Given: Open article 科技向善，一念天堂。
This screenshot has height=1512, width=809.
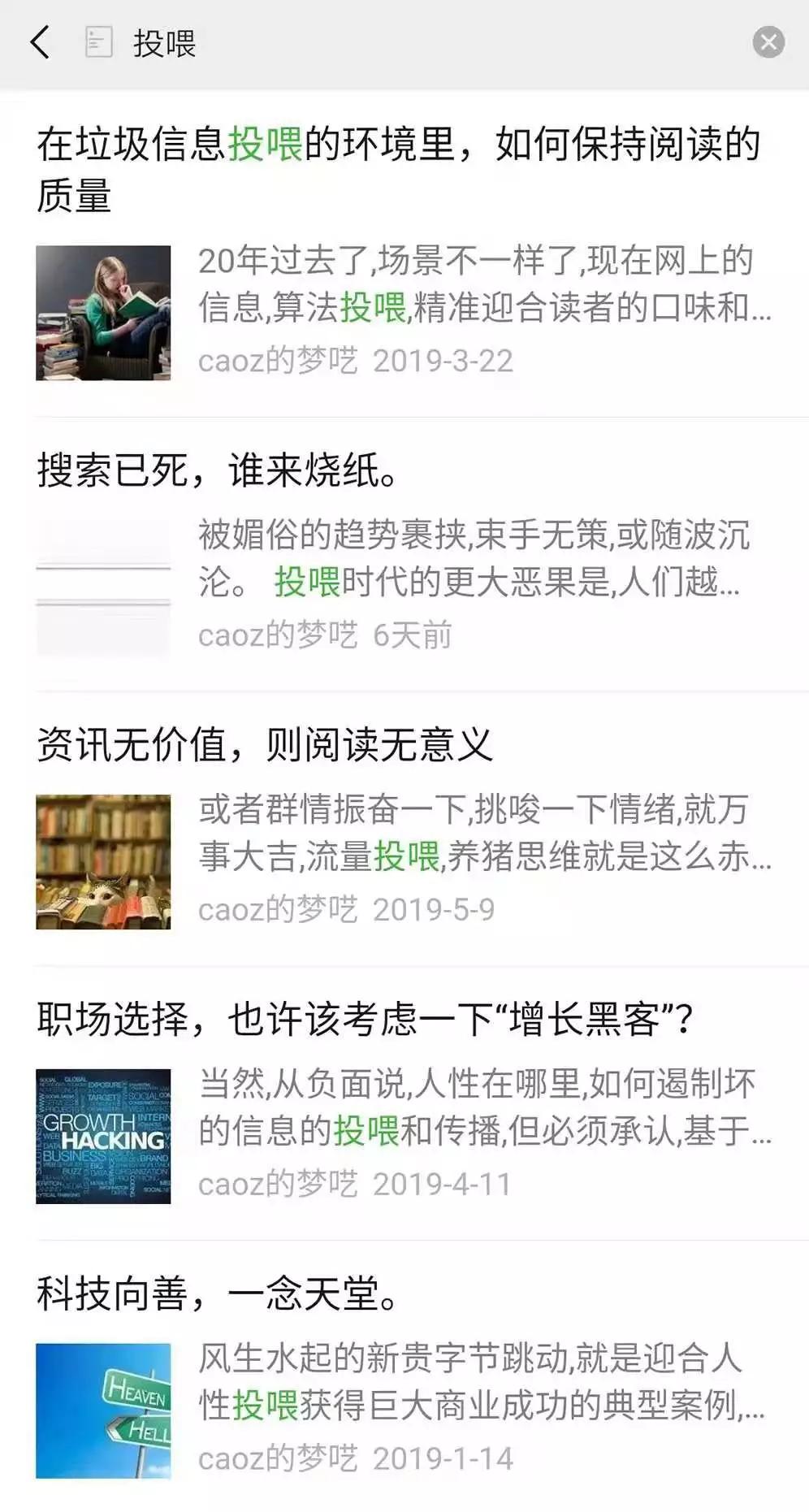Looking at the screenshot, I should [218, 1293].
